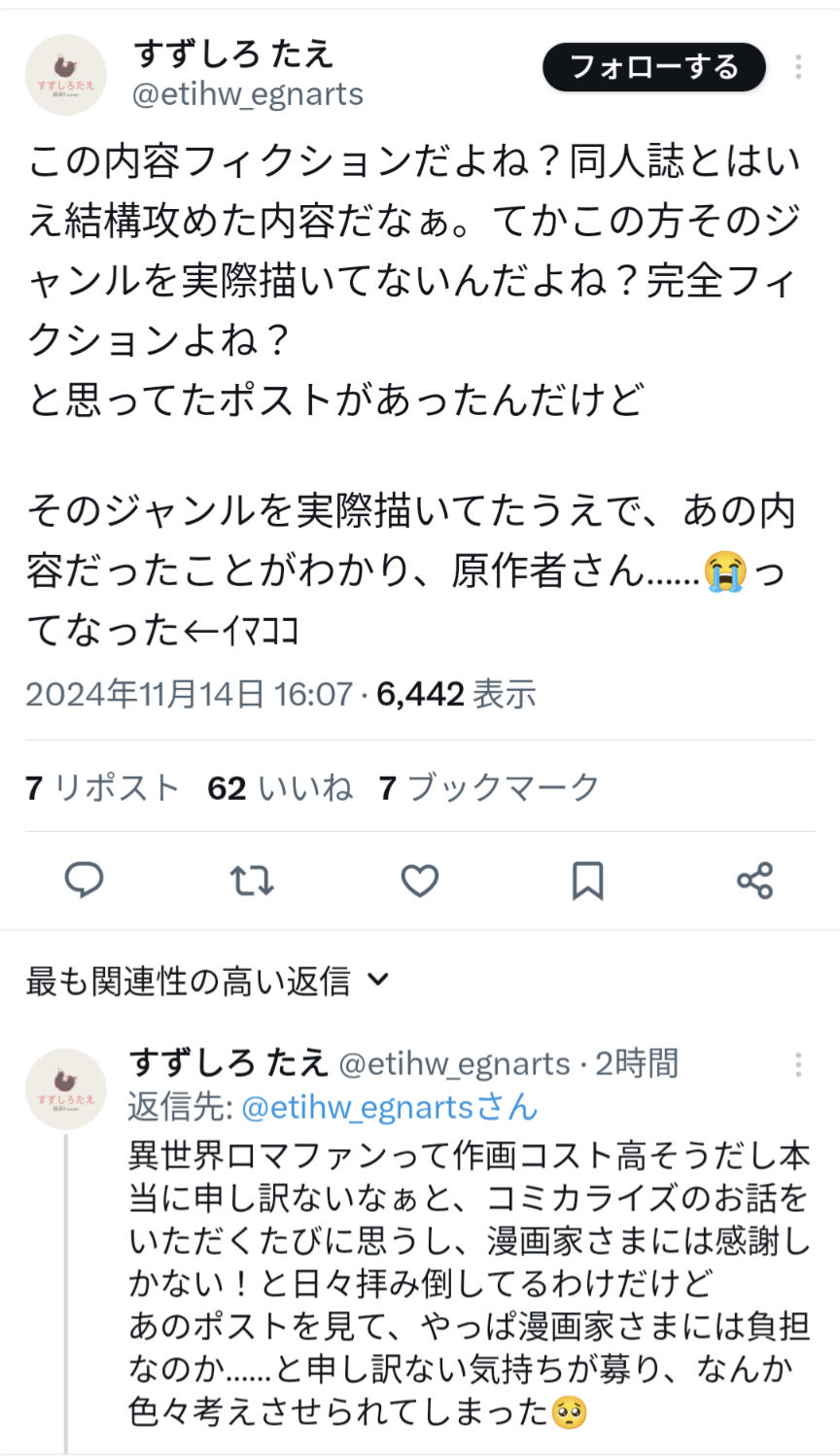Bookmark this post

[587, 881]
